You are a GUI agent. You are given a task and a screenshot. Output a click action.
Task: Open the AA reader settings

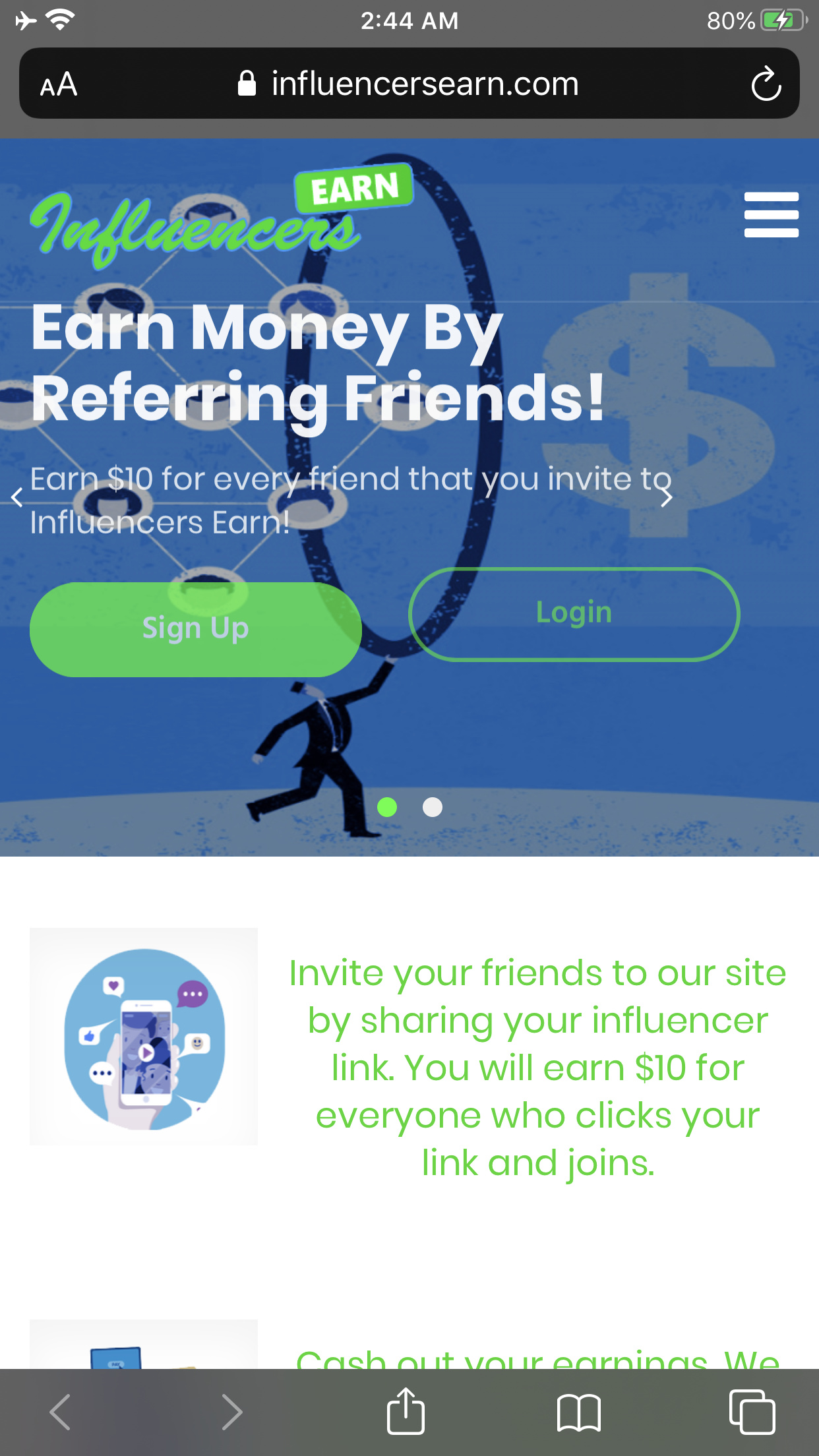point(59,84)
